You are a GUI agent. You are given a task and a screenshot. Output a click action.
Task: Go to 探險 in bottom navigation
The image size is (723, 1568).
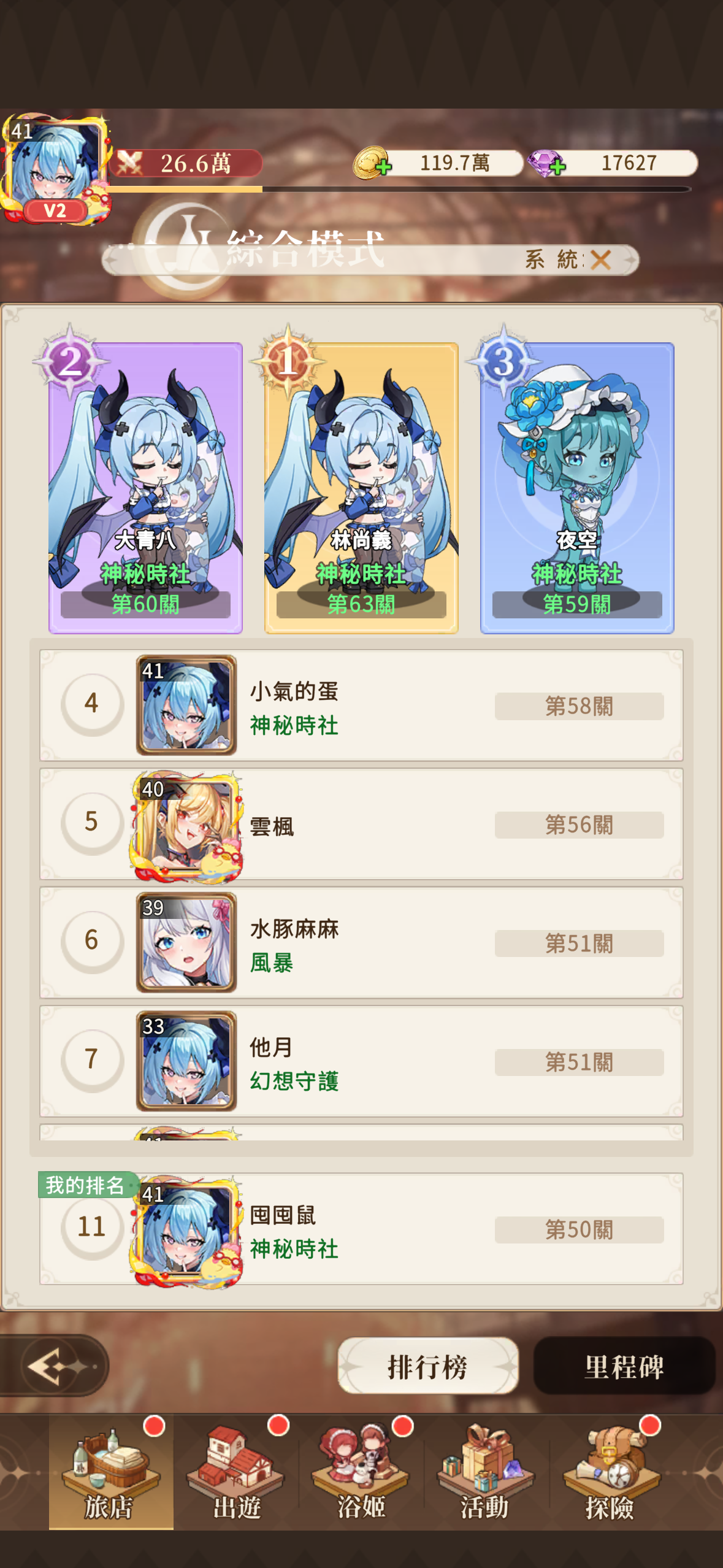[610, 1471]
